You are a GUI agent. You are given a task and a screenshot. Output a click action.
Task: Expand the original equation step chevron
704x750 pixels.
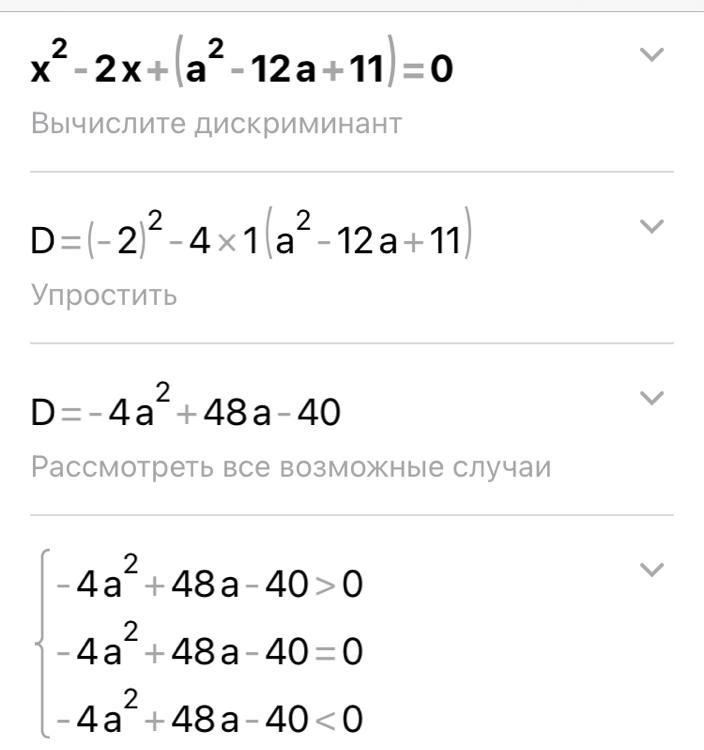point(651,55)
